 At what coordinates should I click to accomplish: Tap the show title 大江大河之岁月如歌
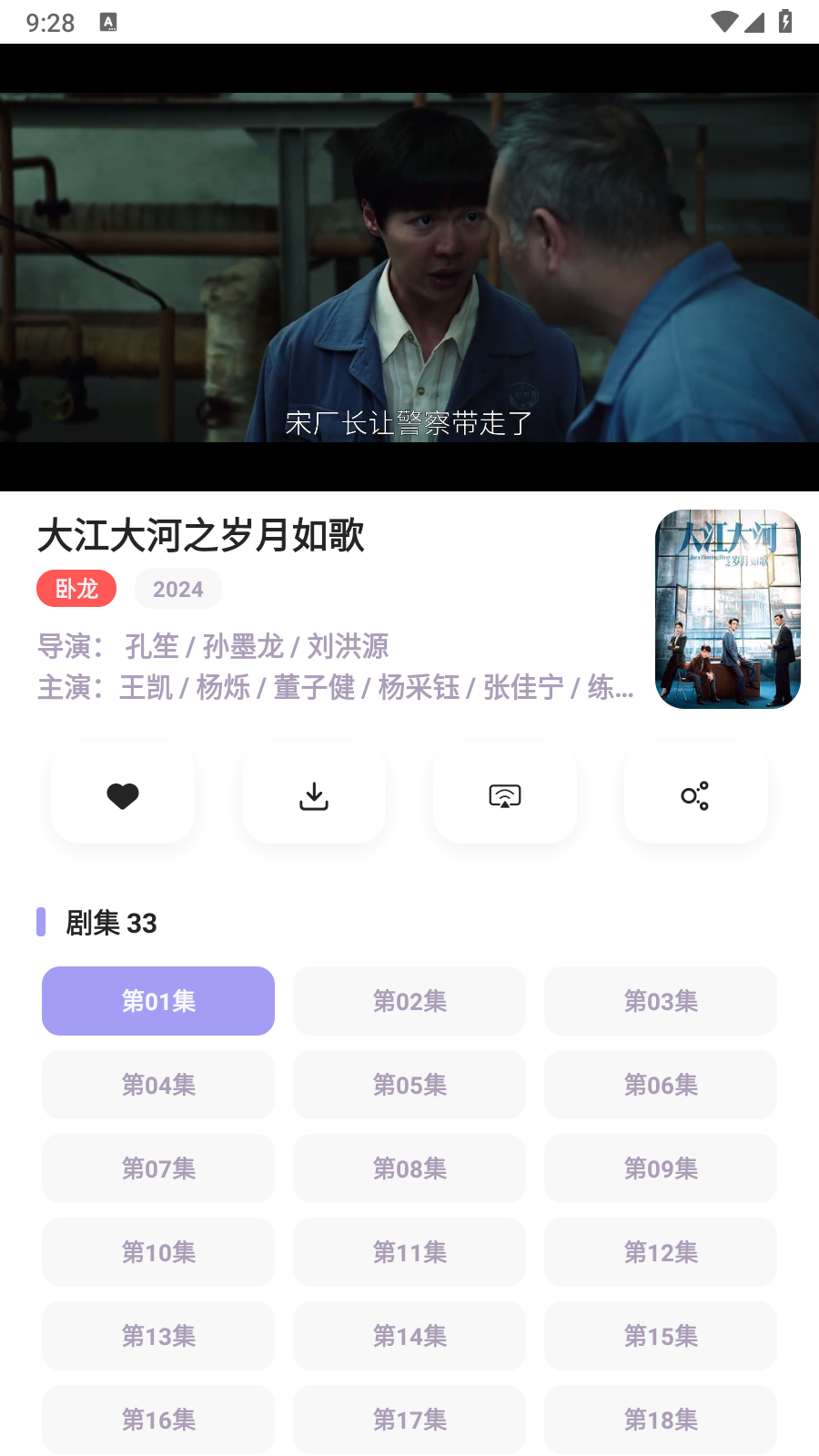(x=201, y=538)
